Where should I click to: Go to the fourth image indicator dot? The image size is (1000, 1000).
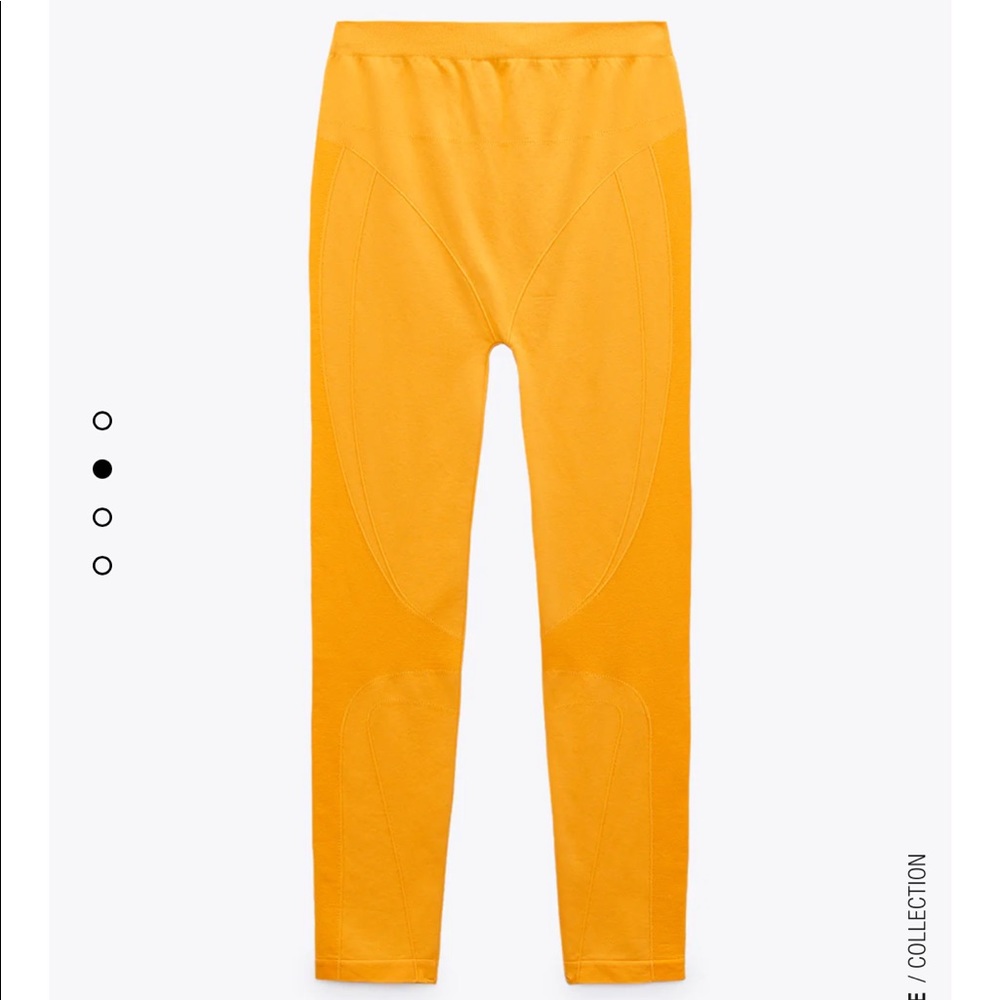[x=102, y=566]
